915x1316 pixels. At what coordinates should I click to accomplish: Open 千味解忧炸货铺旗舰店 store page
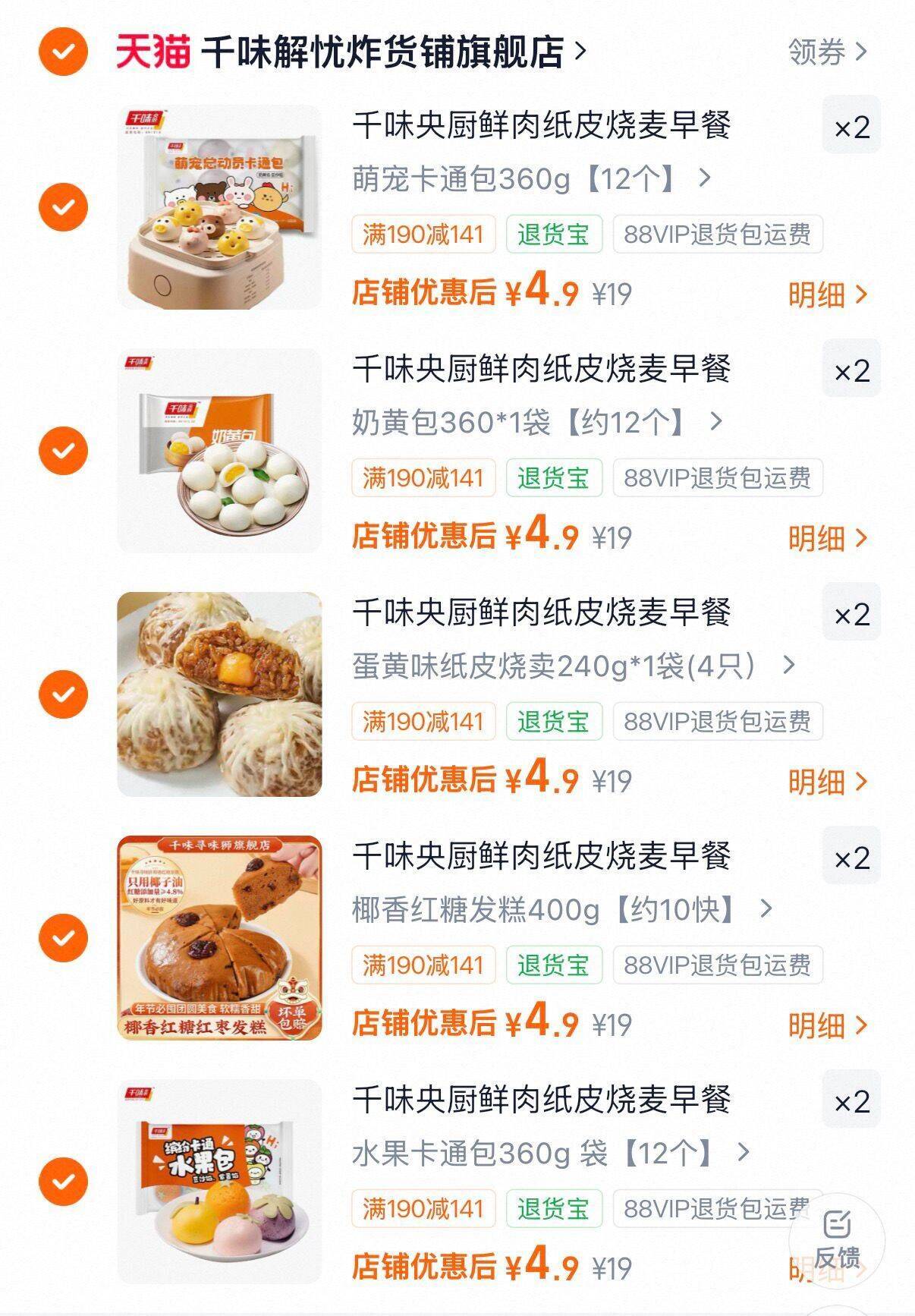point(393,52)
